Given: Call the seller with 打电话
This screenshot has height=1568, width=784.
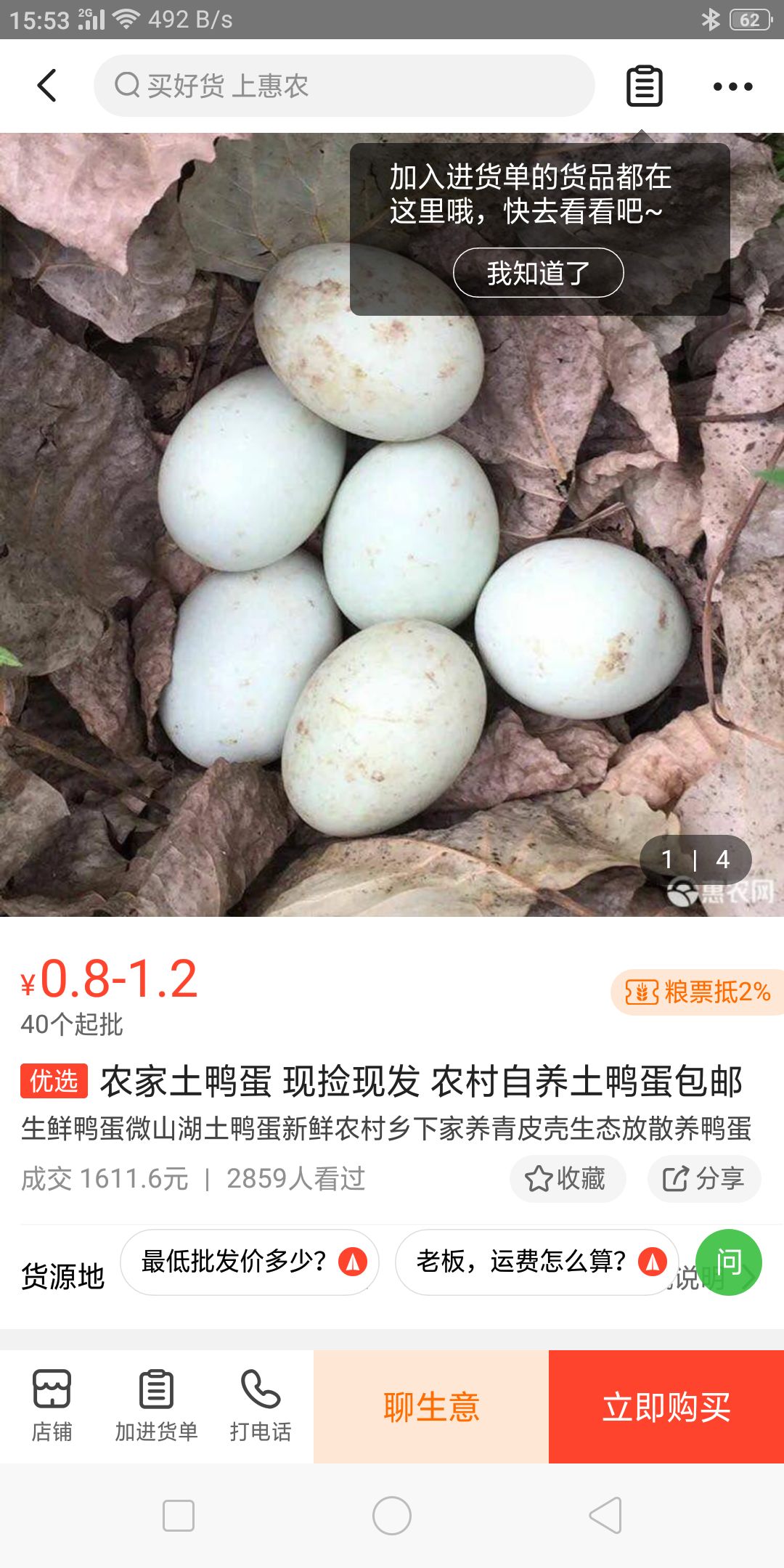Looking at the screenshot, I should (261, 1406).
